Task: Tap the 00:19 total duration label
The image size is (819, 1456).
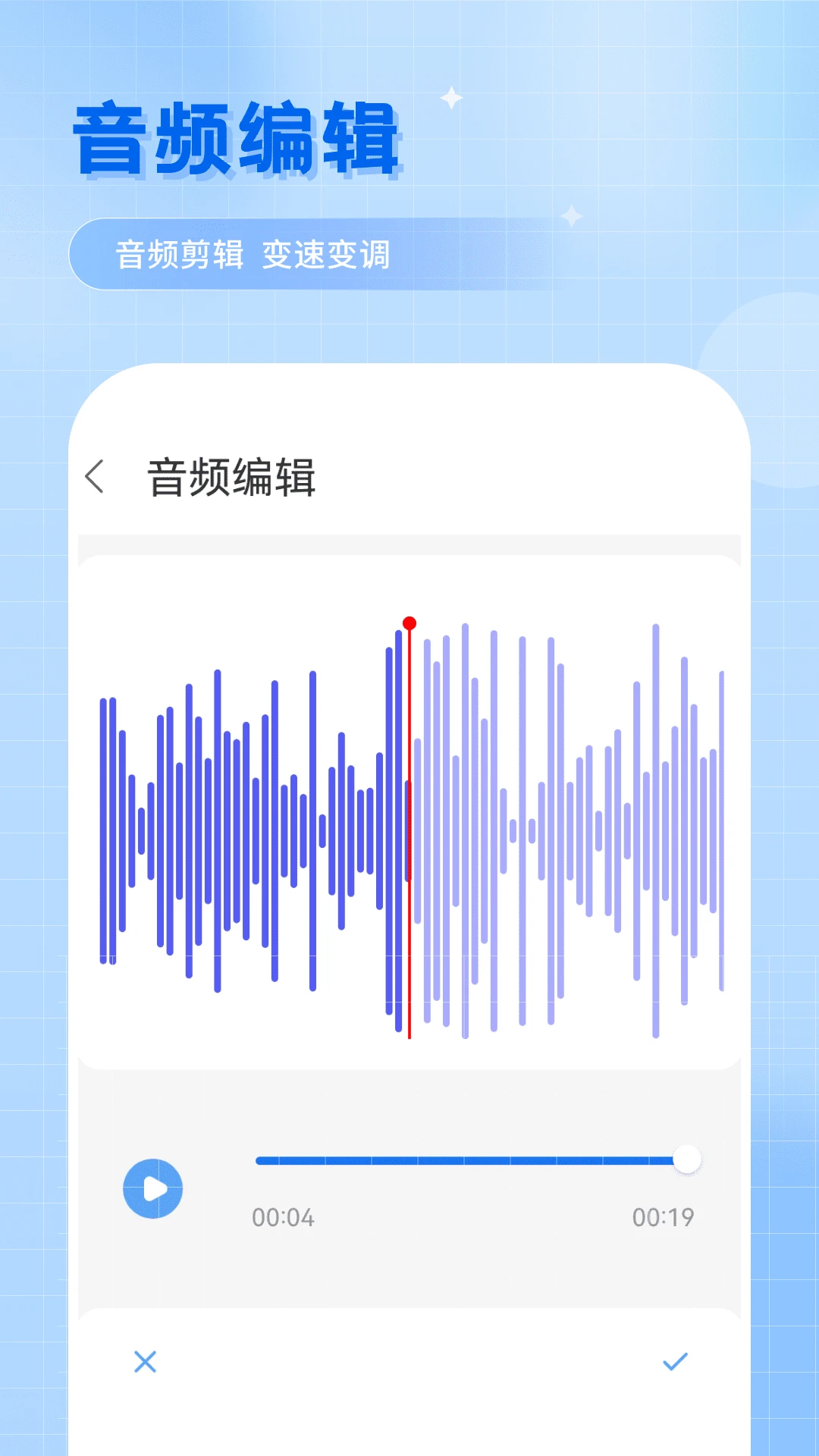Action: pos(664,1216)
